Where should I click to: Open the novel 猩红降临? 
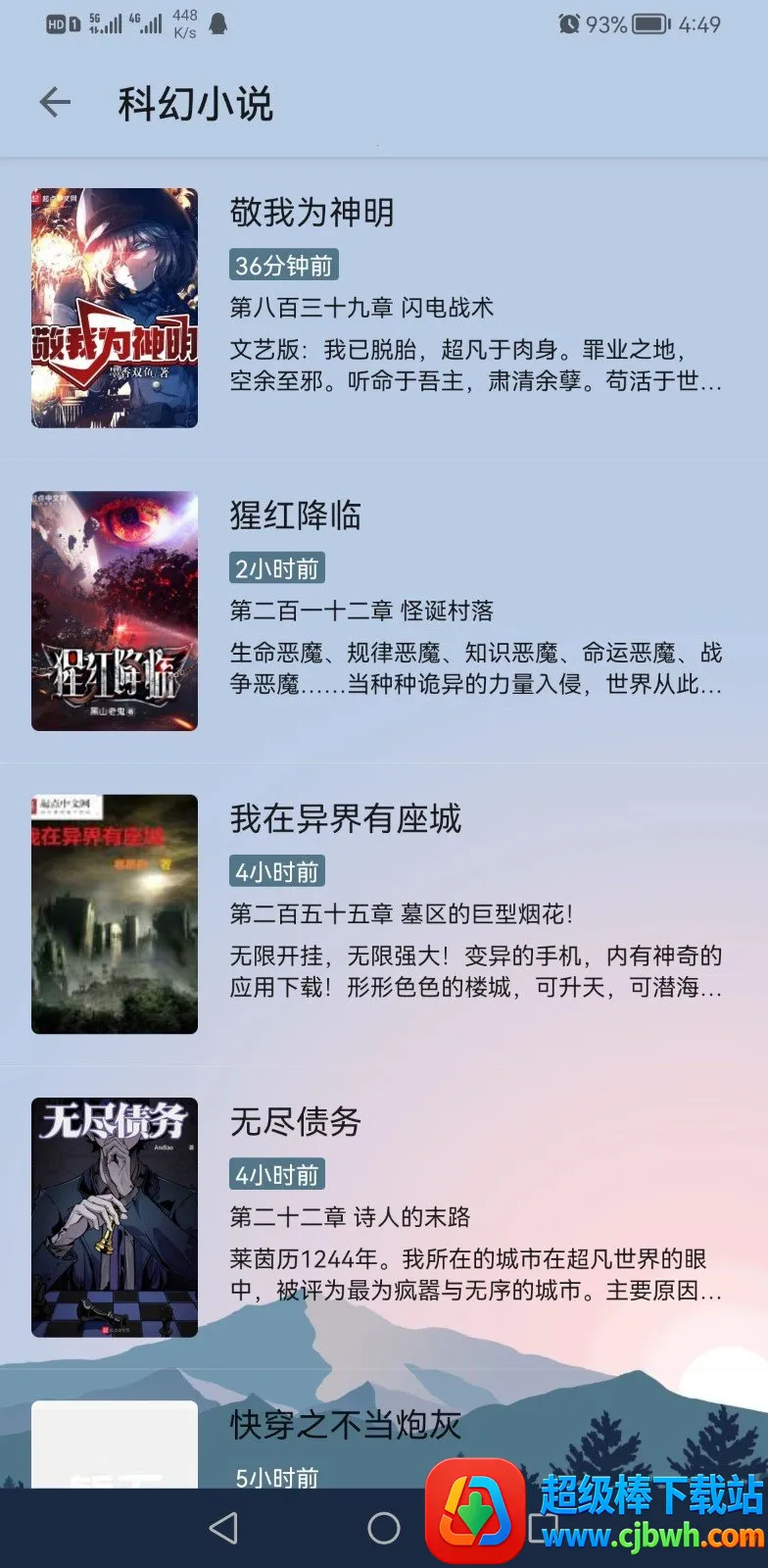click(296, 515)
